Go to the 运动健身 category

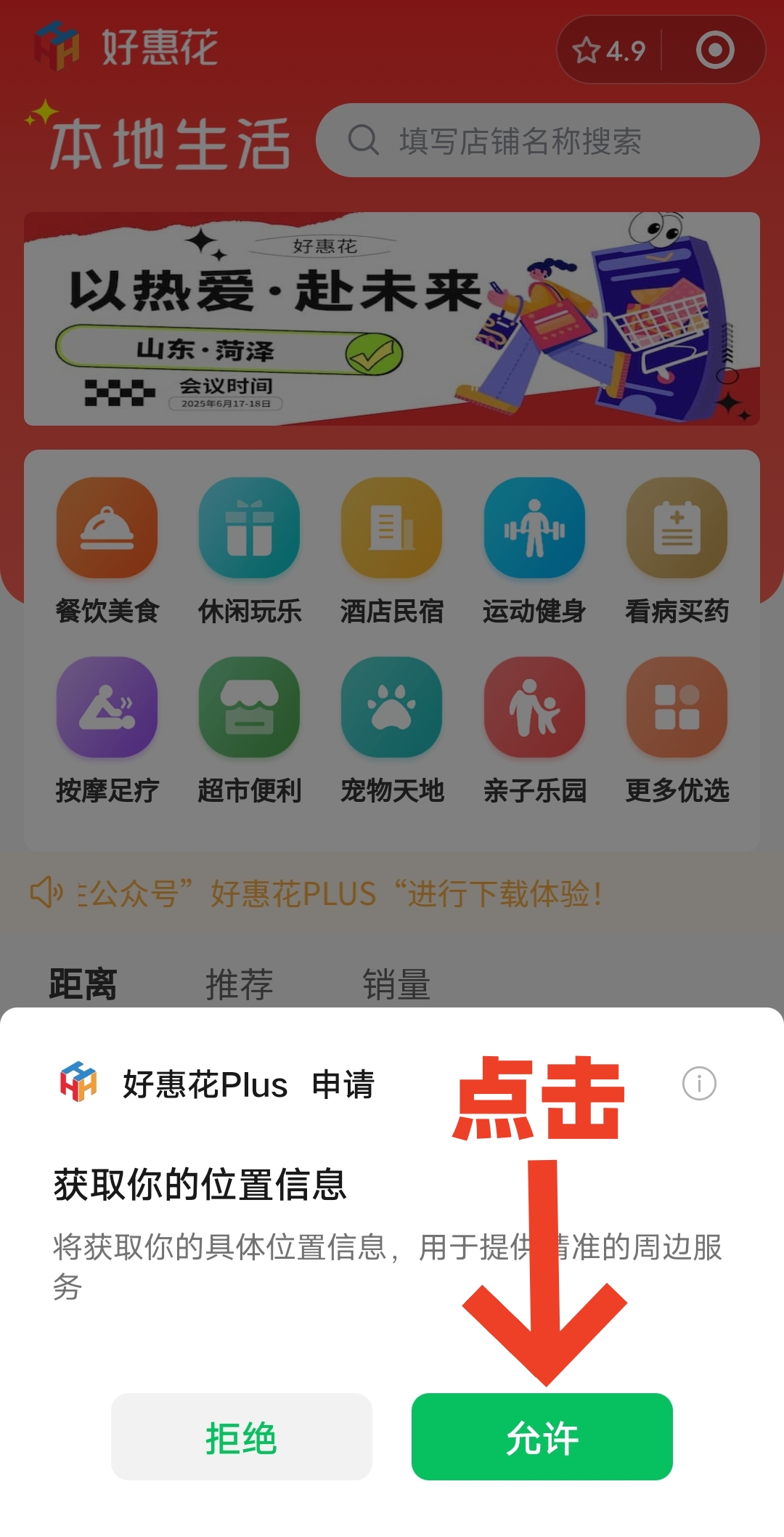point(534,550)
